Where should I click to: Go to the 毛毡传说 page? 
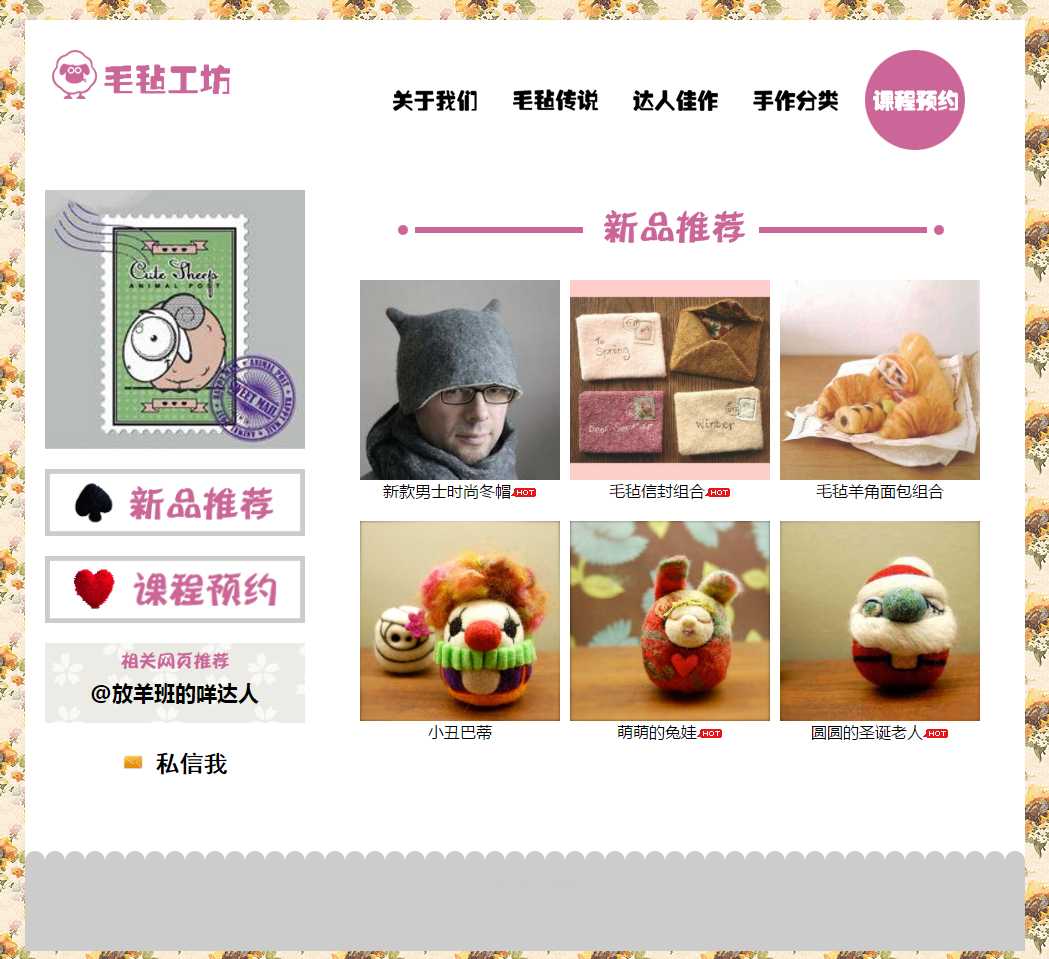pyautogui.click(x=555, y=101)
